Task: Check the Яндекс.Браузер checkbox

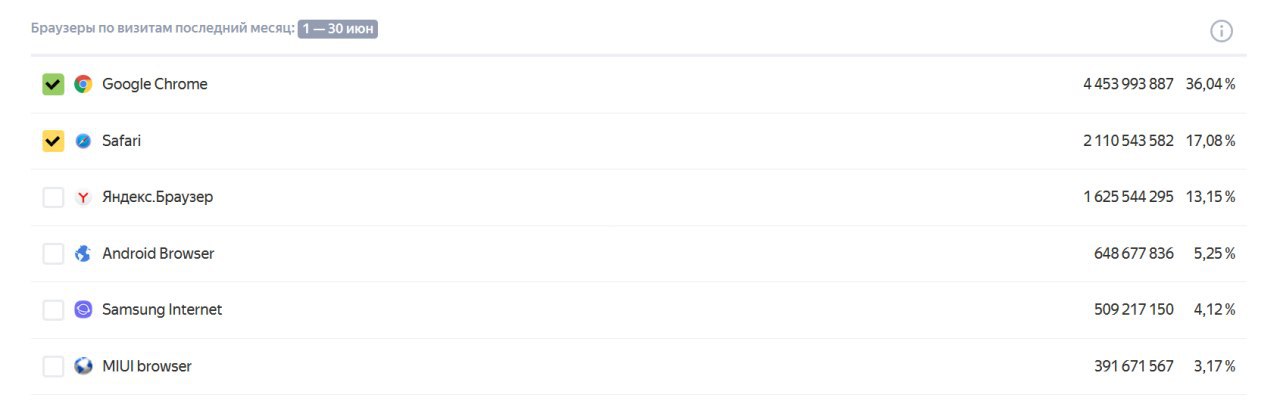Action: pyautogui.click(x=53, y=198)
